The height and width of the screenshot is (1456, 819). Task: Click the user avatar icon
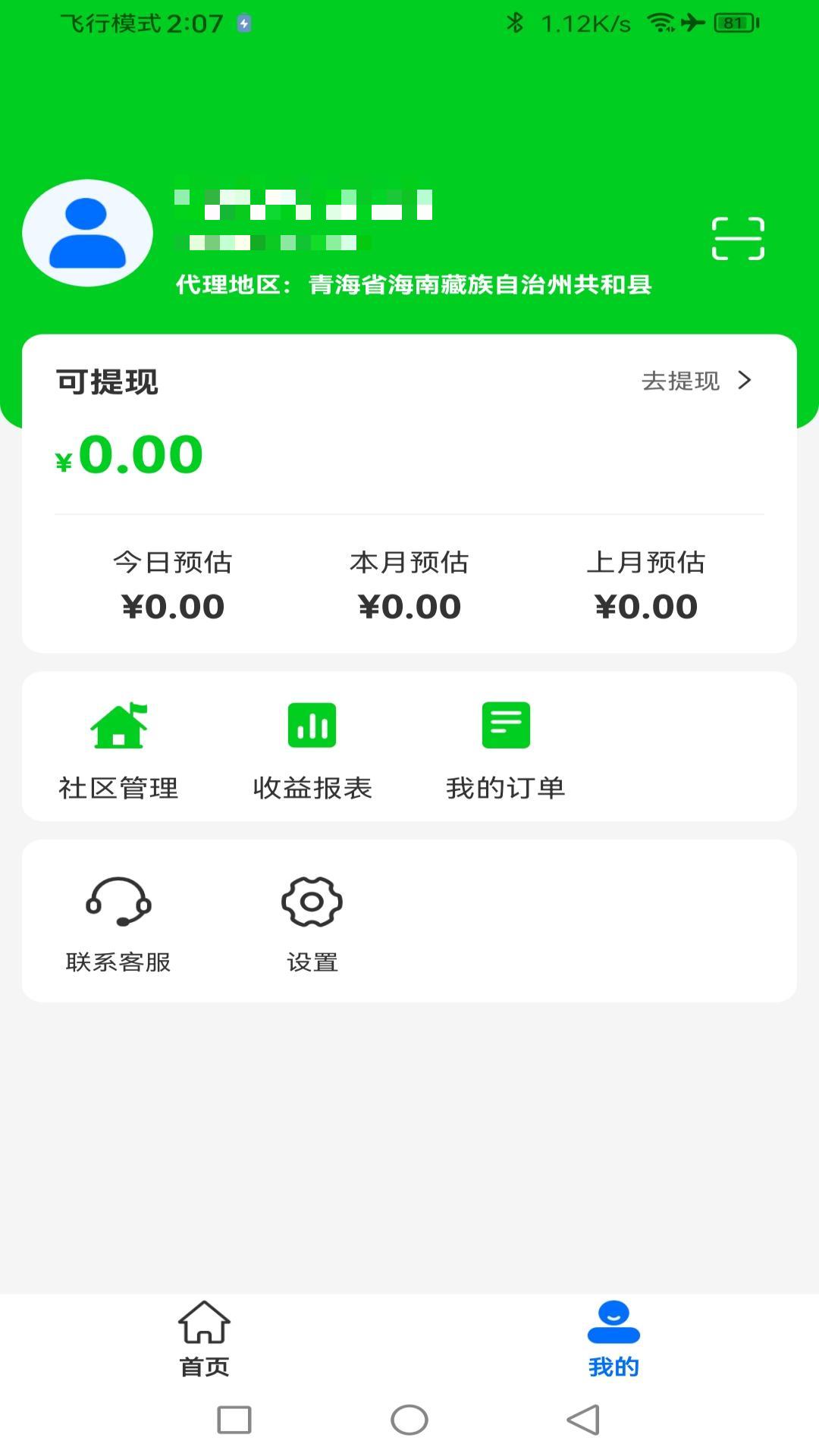[x=89, y=234]
